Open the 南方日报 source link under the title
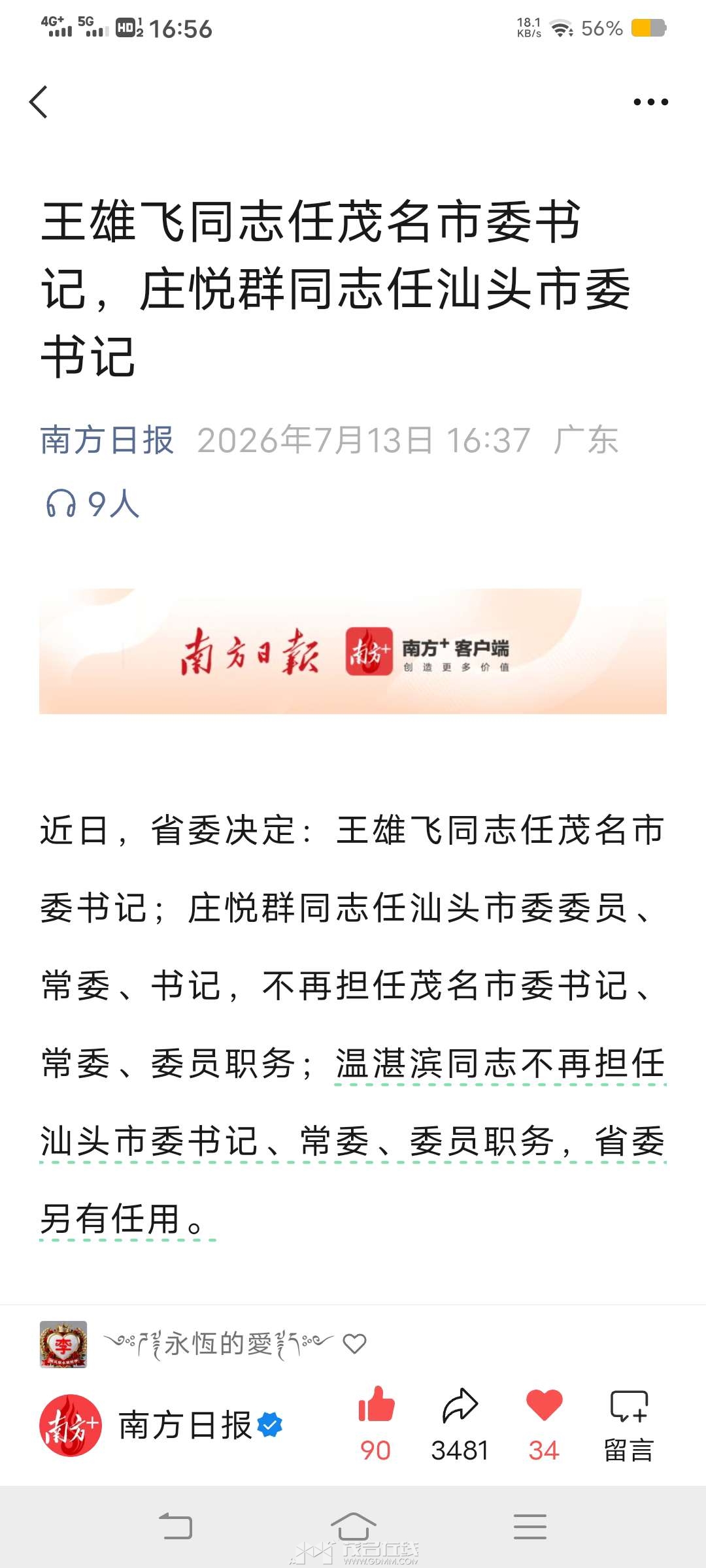 [107, 440]
